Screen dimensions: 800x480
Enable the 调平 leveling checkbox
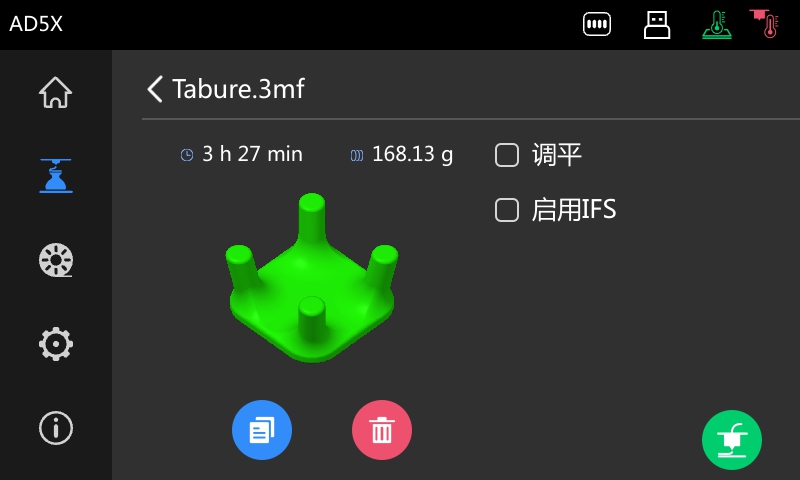click(508, 155)
